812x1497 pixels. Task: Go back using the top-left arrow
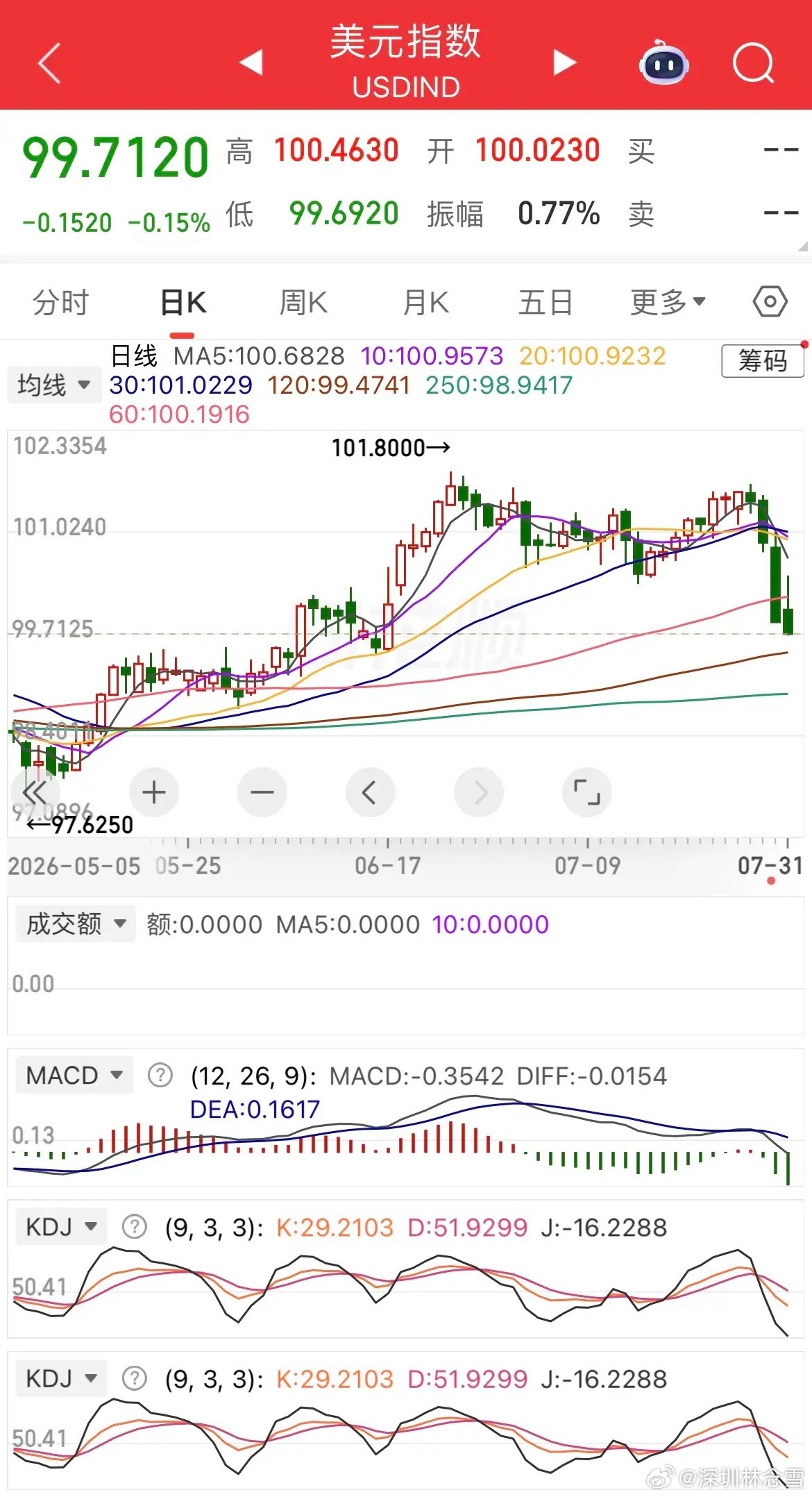50,62
